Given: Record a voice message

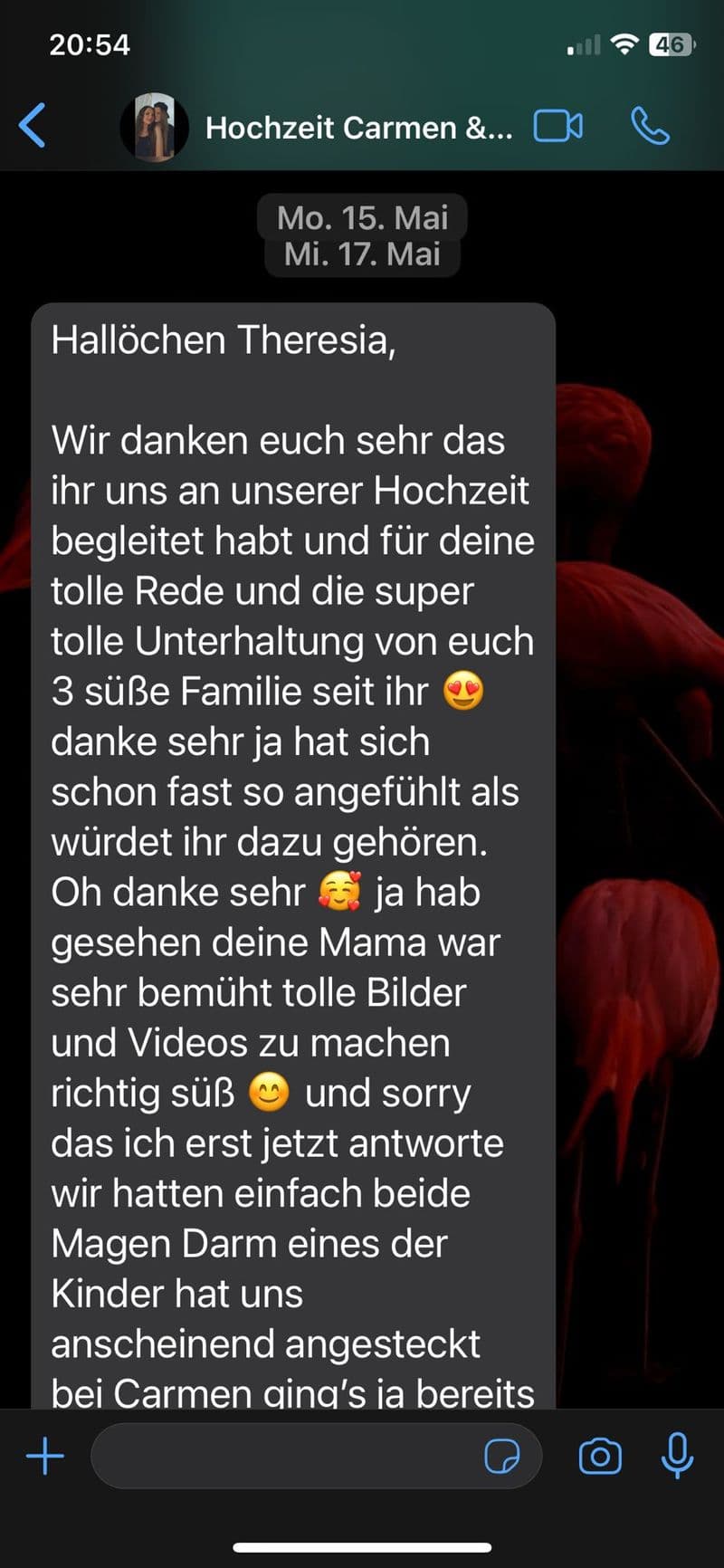Looking at the screenshot, I should (x=677, y=1457).
